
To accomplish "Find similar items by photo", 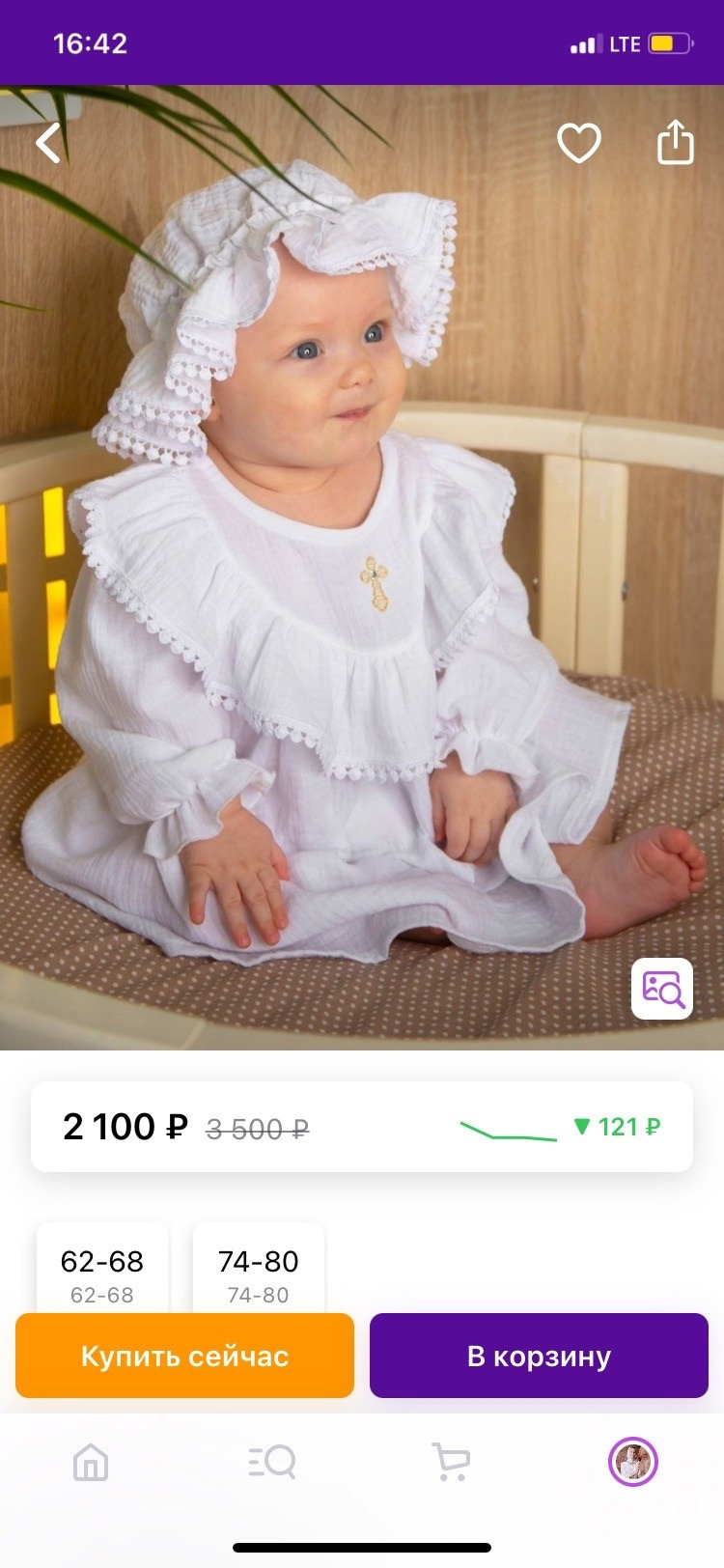I will point(662,989).
